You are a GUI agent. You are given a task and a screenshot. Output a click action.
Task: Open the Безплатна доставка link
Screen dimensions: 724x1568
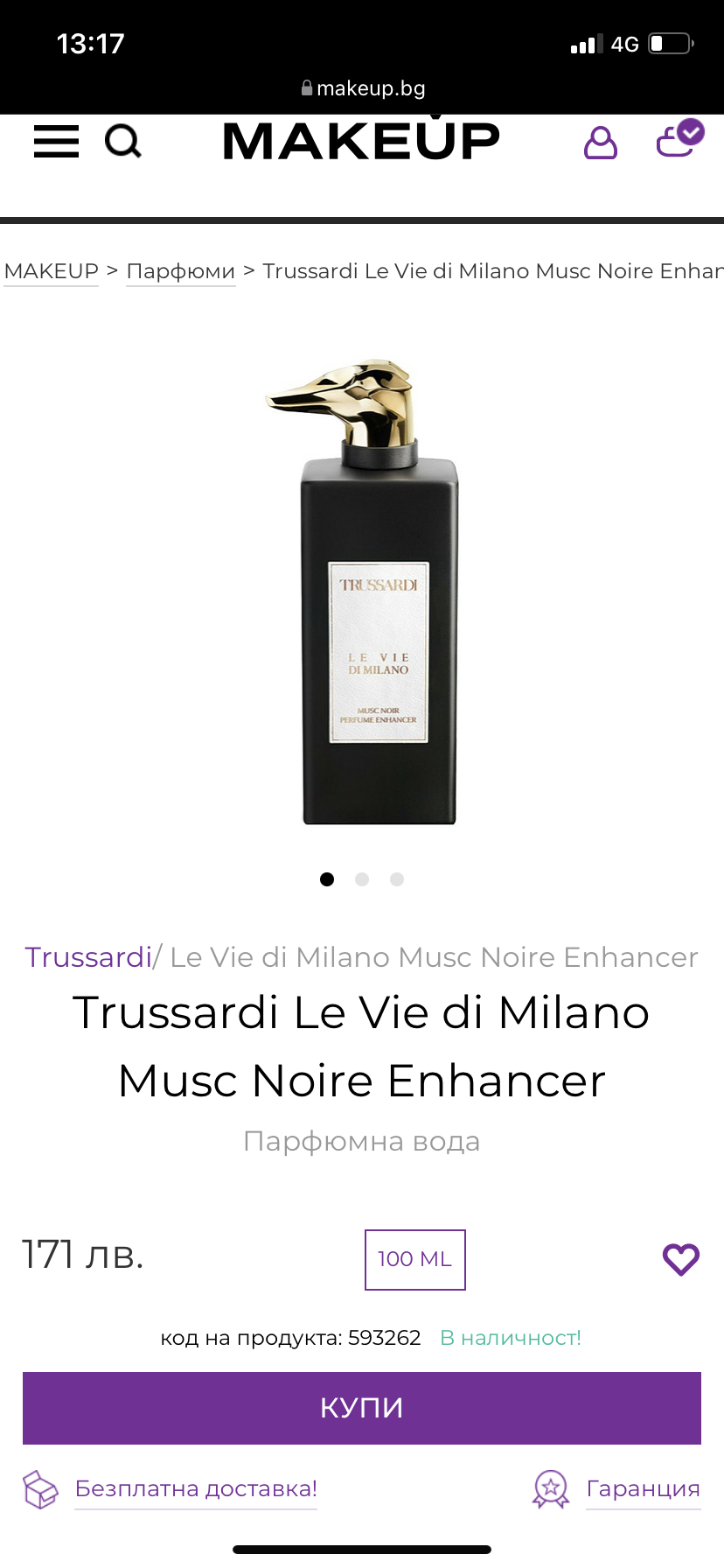196,1488
